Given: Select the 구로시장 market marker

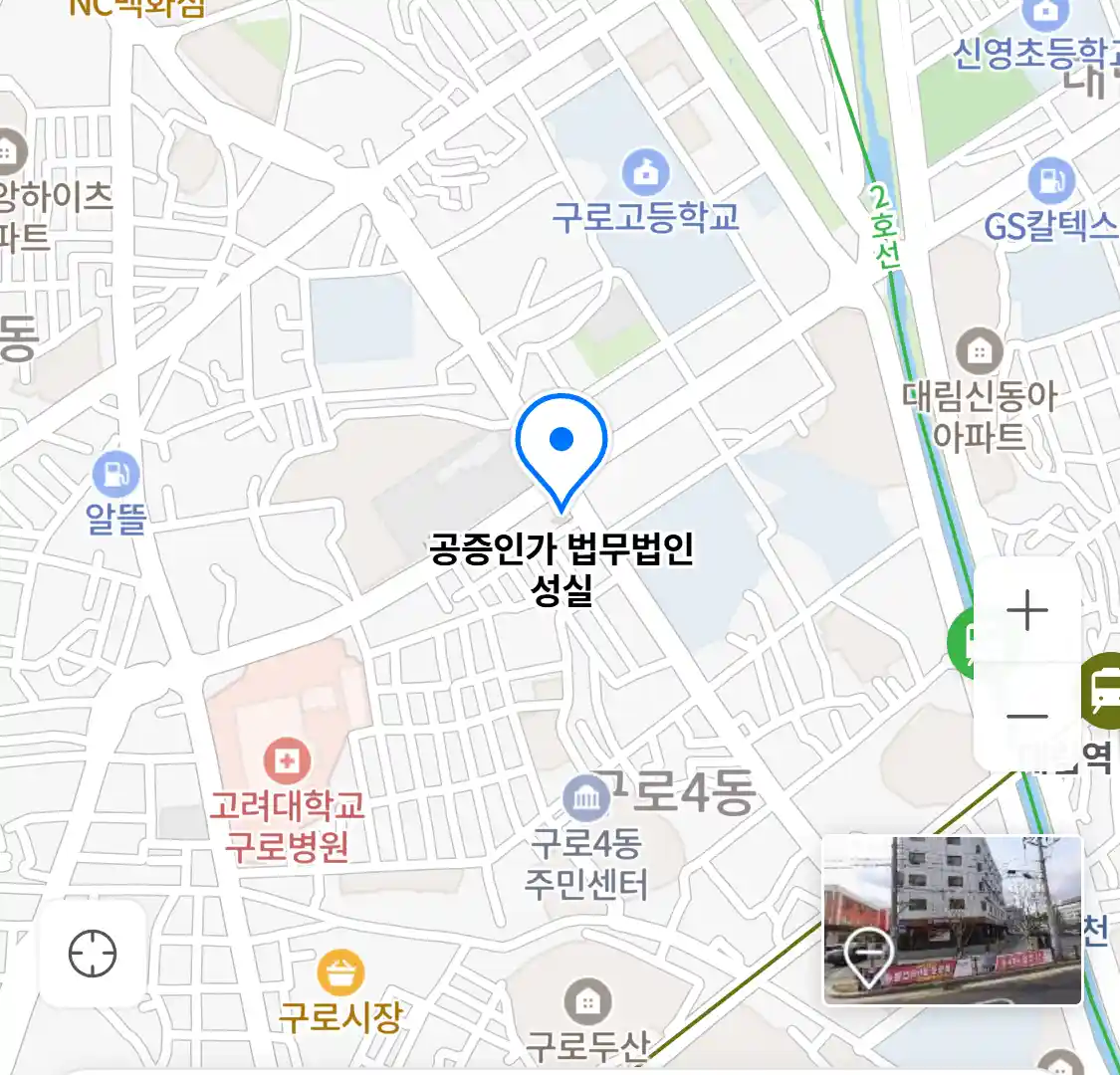Looking at the screenshot, I should (340, 972).
